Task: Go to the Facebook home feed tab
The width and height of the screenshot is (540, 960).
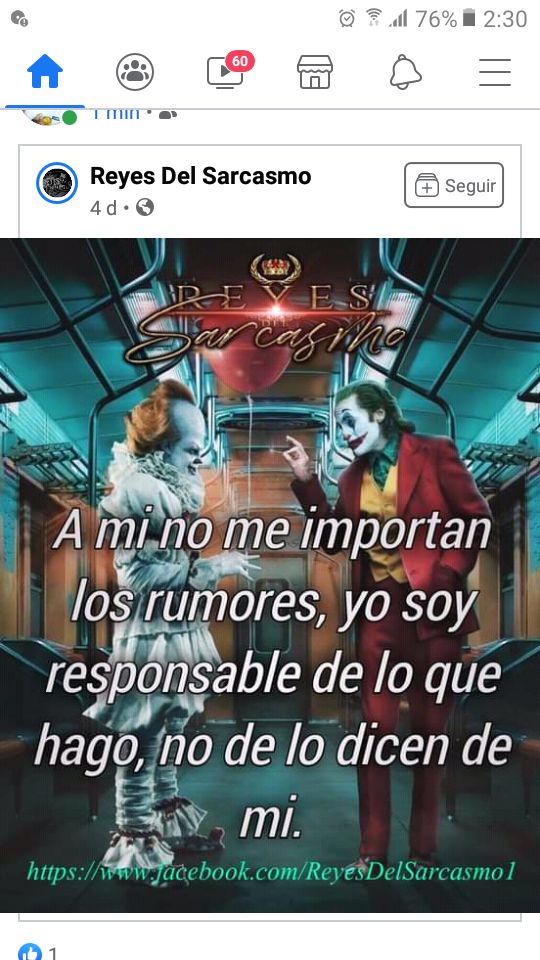Action: click(x=45, y=72)
